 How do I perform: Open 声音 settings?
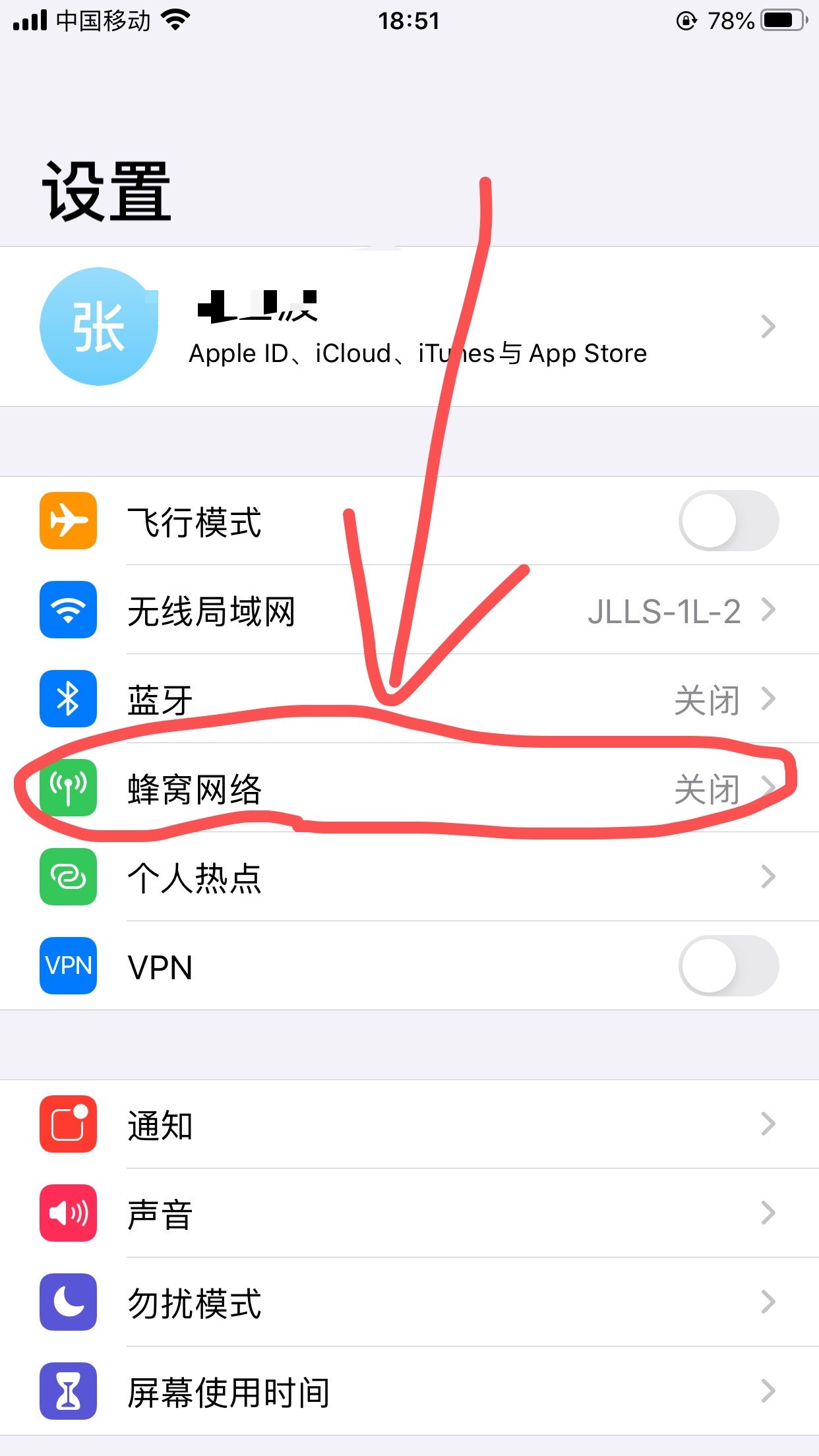click(x=409, y=1213)
